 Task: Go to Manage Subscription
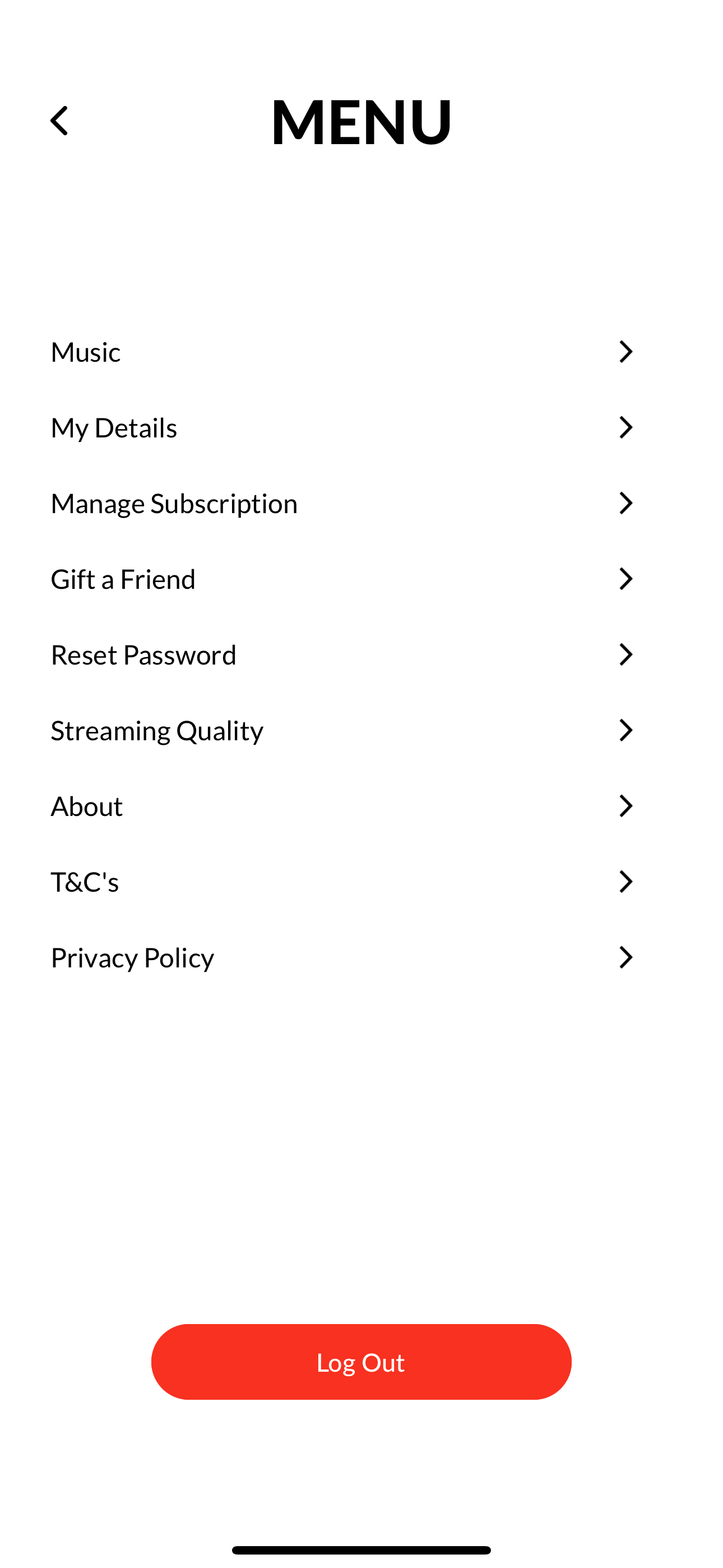tap(341, 504)
